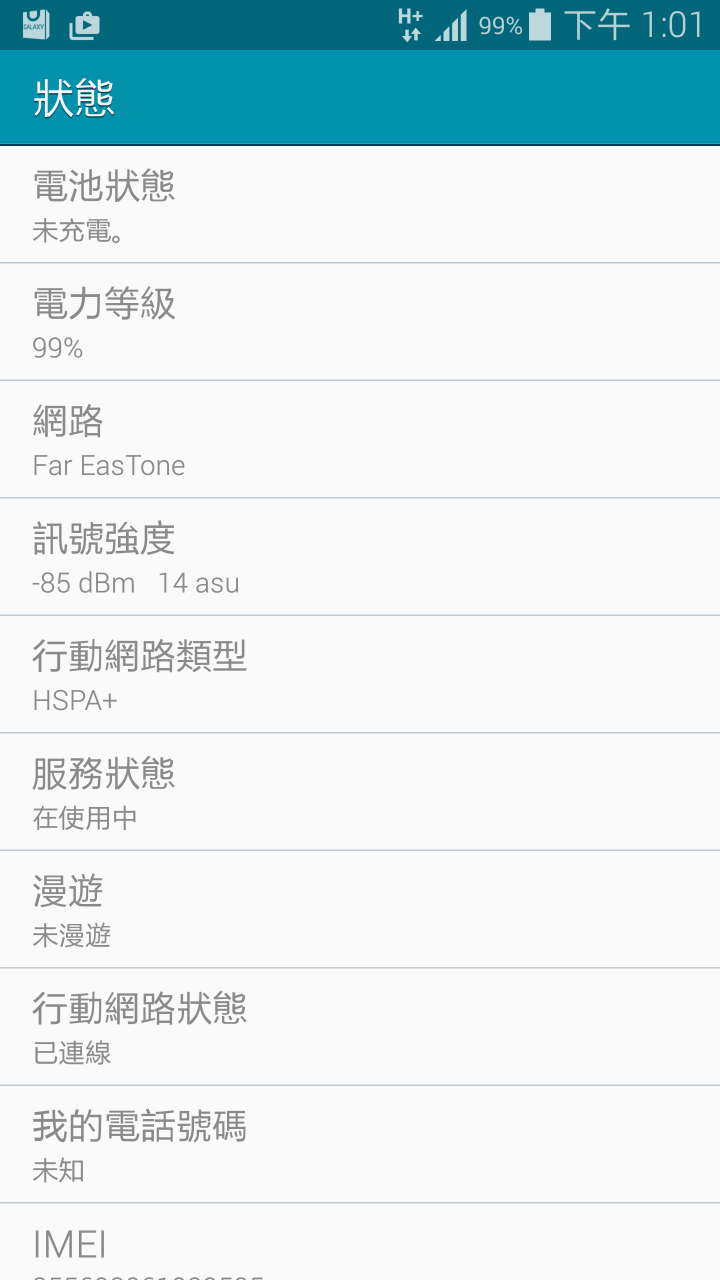Select the 網路 Far EasTone row
720x1280 pixels.
[360, 439]
